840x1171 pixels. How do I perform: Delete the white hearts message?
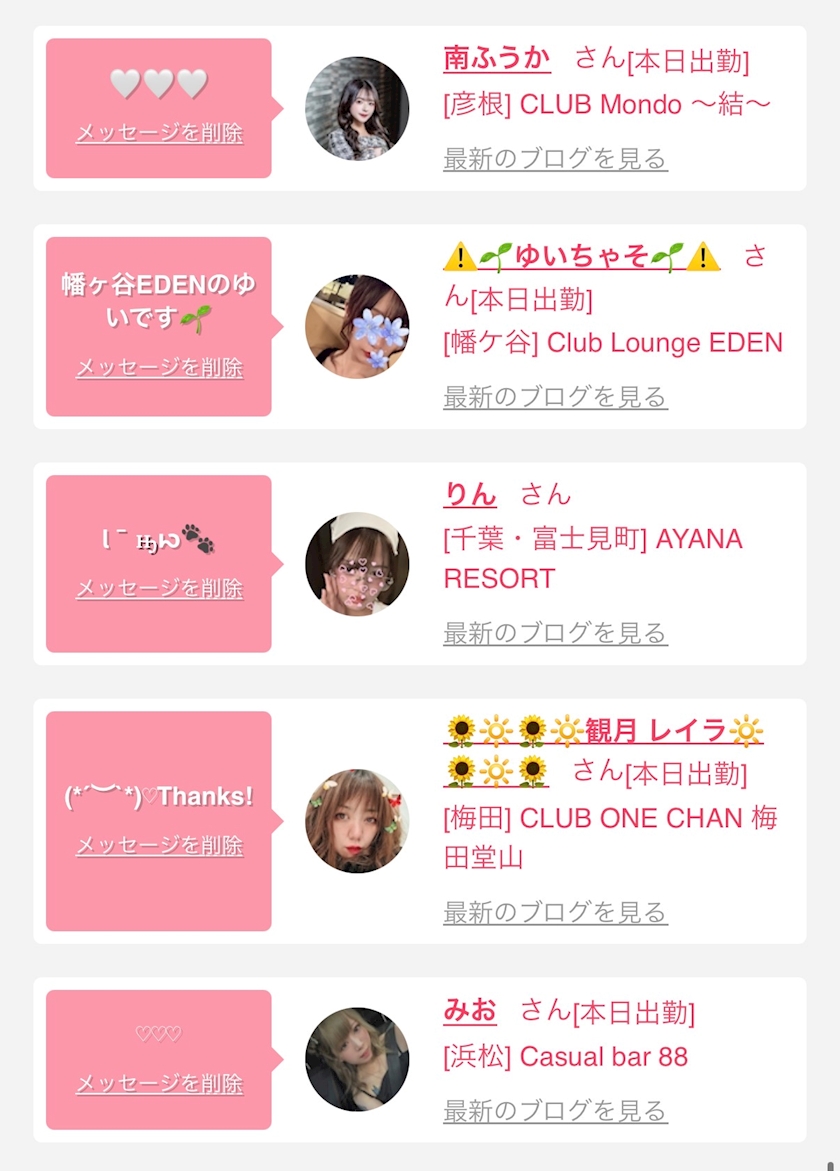click(x=159, y=133)
